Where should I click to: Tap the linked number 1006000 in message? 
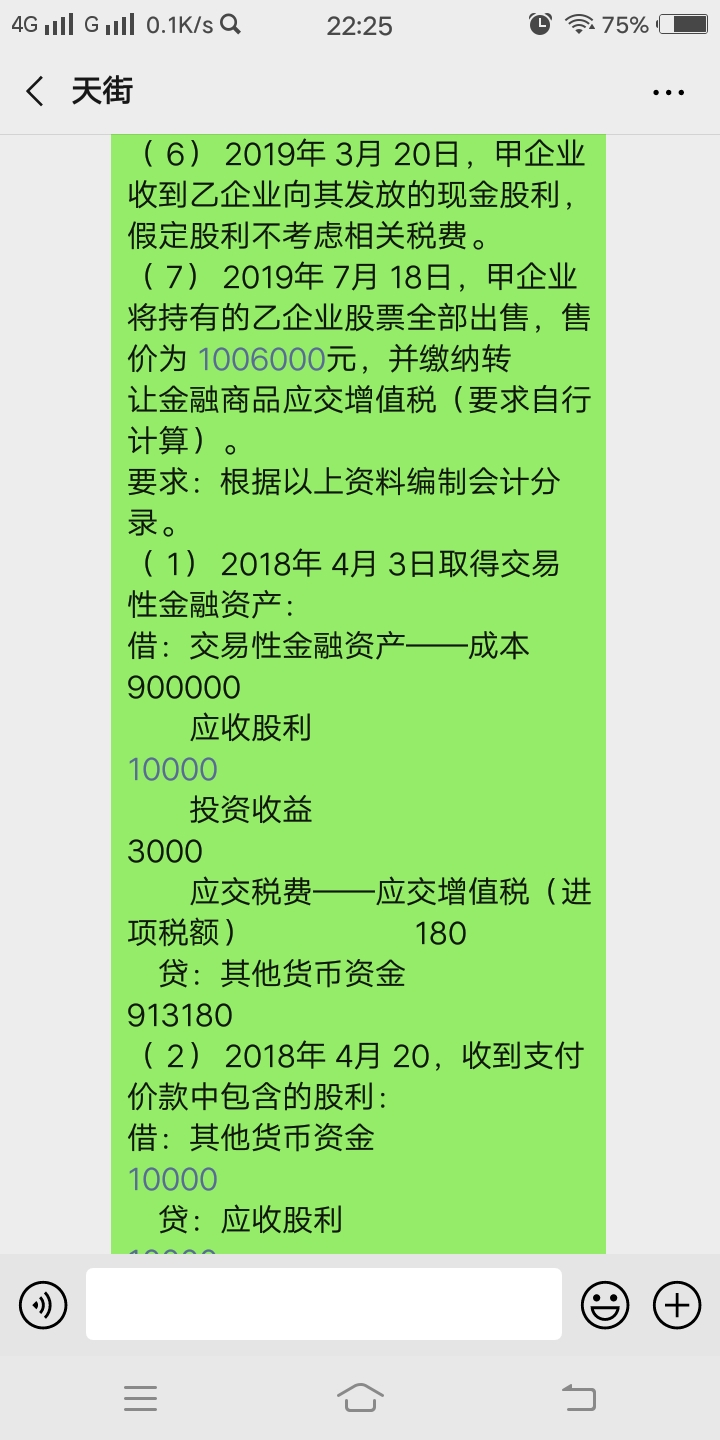(x=262, y=359)
